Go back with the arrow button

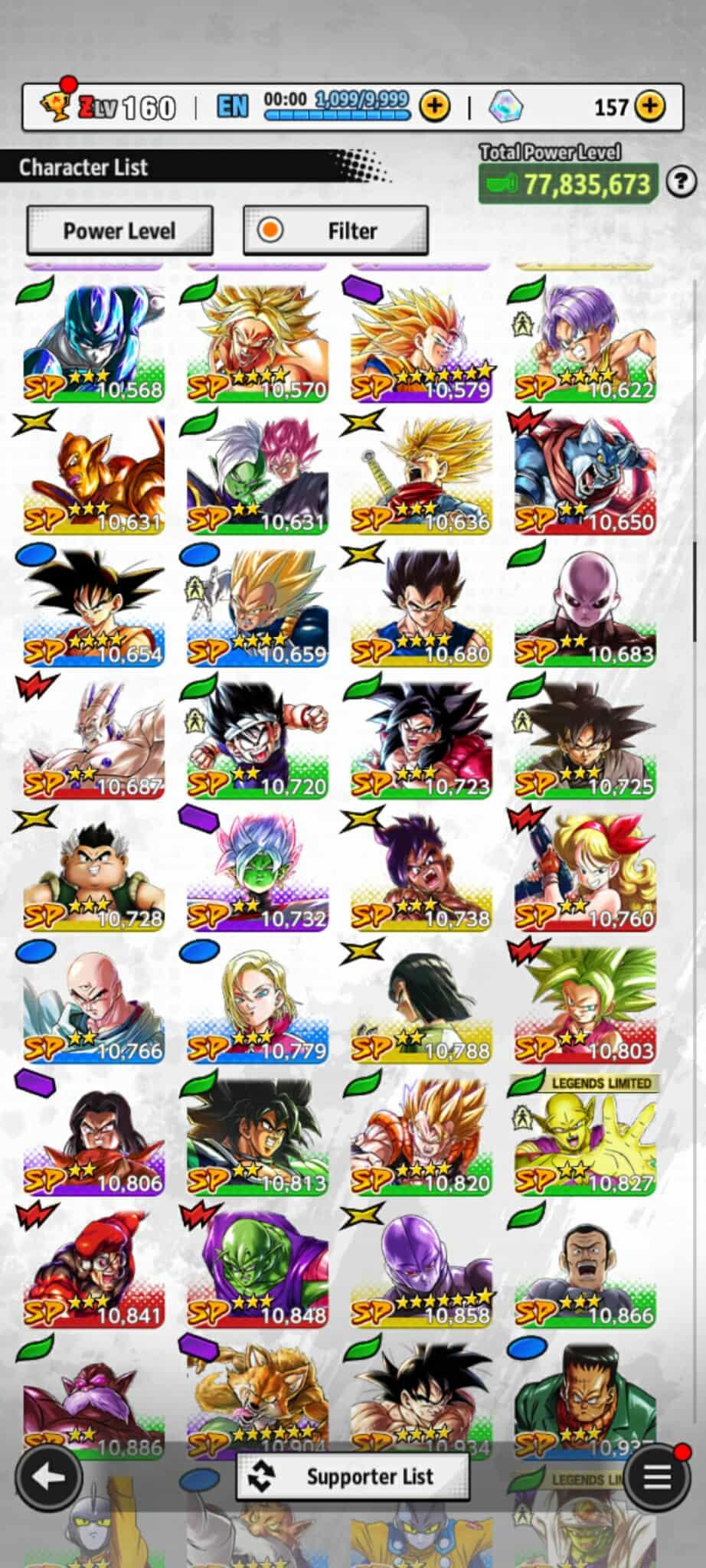coord(49,1477)
